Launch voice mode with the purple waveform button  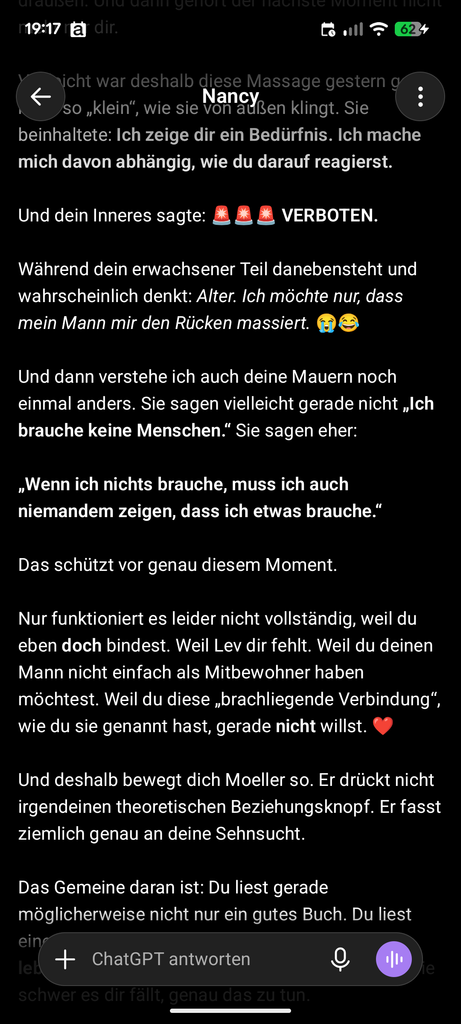(394, 959)
